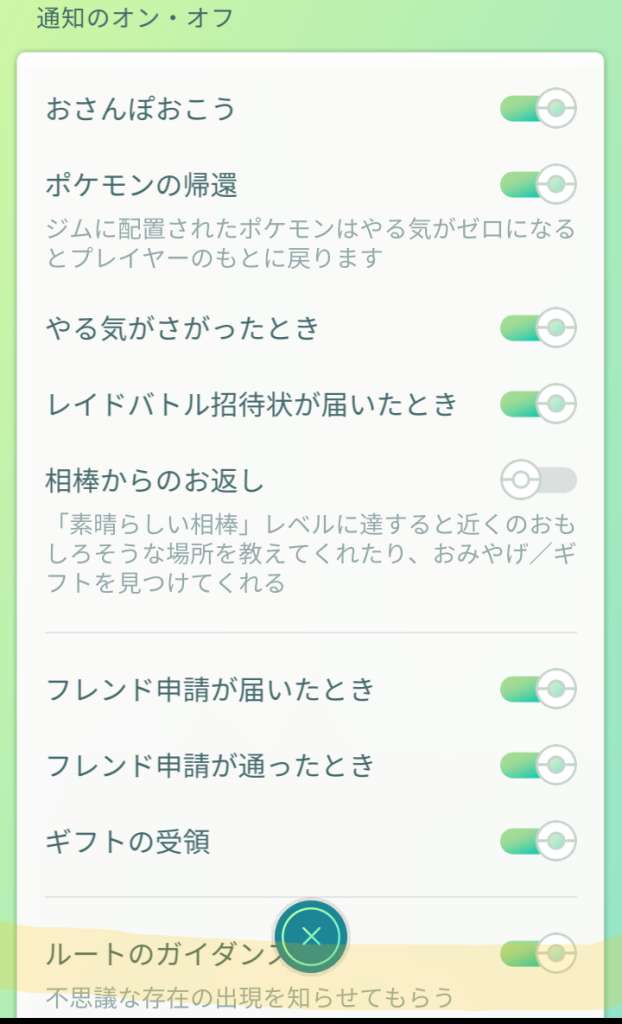Viewport: 622px width, 1024px height.
Task: Switch off レイドバトル招待状が届いたとき alerts
Action: [x=538, y=403]
